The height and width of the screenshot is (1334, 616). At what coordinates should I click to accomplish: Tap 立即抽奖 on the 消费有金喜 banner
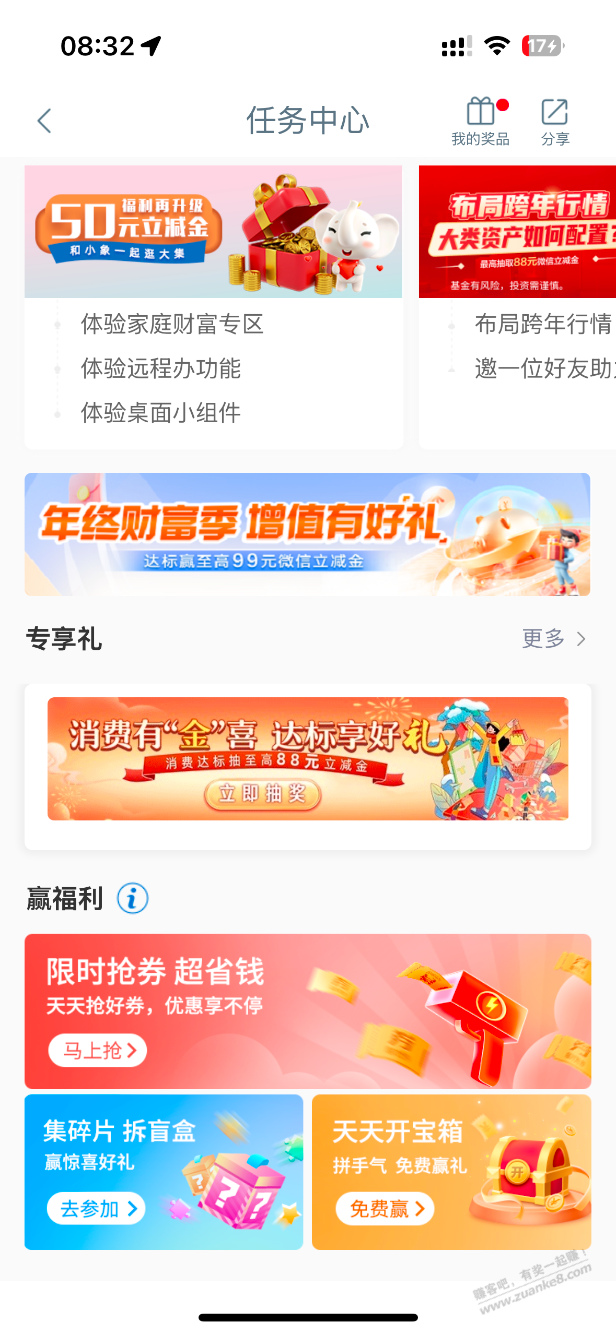(263, 795)
